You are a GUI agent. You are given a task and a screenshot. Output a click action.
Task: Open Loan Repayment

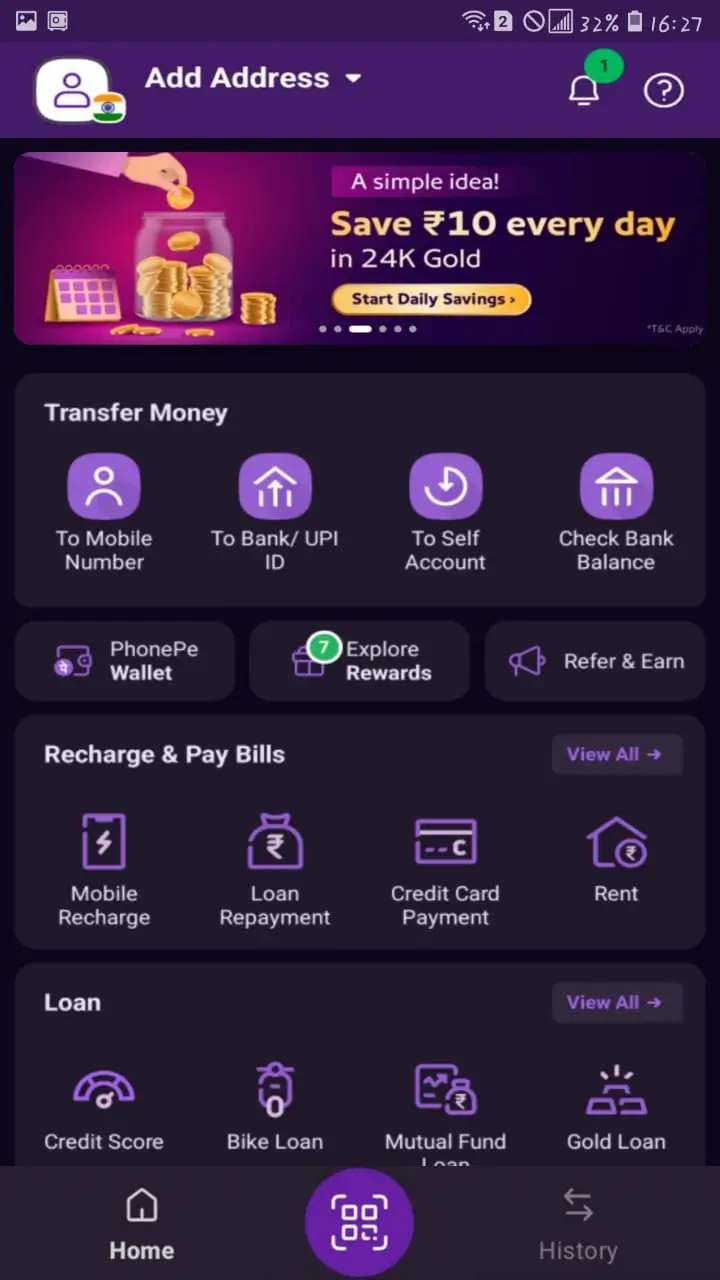(275, 870)
